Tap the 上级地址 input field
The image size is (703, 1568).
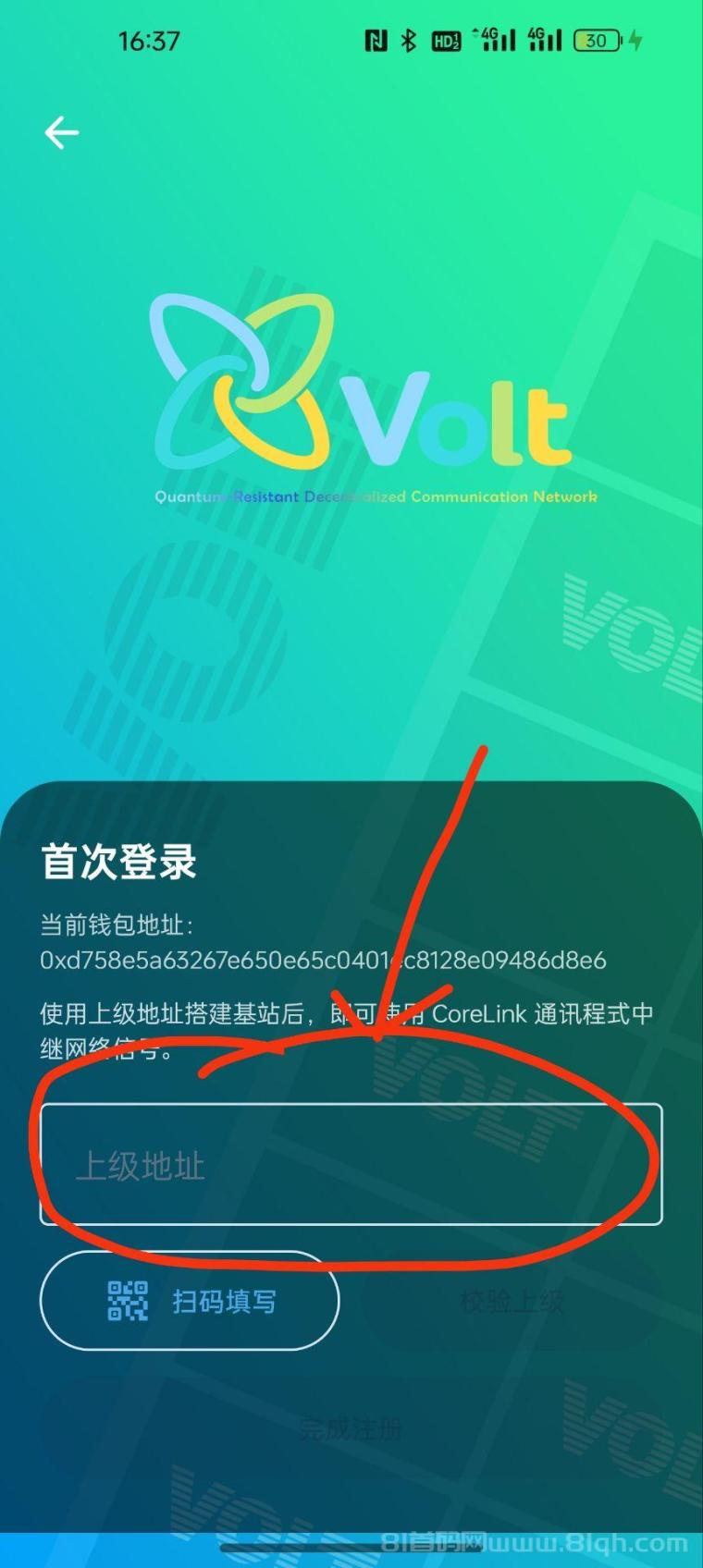click(x=351, y=1165)
